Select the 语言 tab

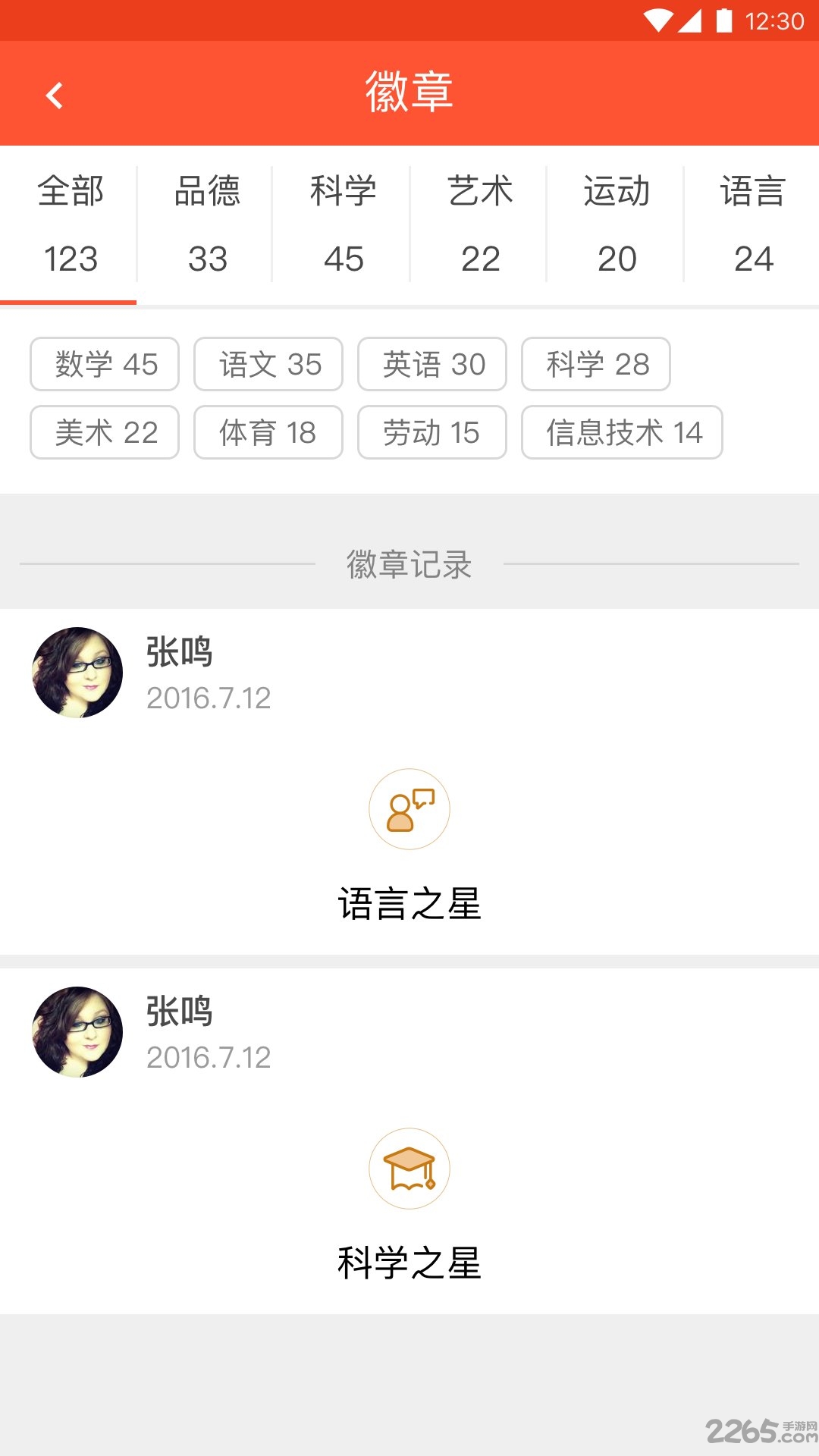point(752,224)
